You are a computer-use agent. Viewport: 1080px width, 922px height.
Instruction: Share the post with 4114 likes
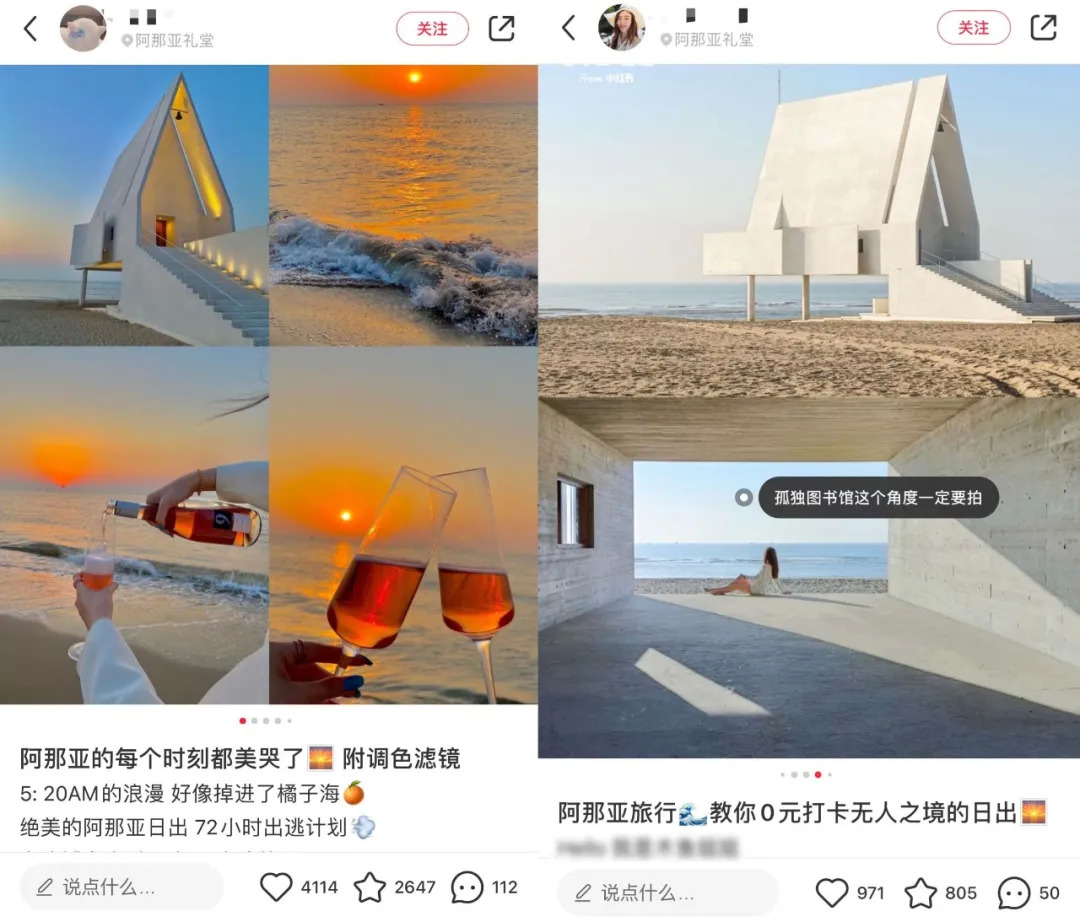pyautogui.click(x=502, y=28)
